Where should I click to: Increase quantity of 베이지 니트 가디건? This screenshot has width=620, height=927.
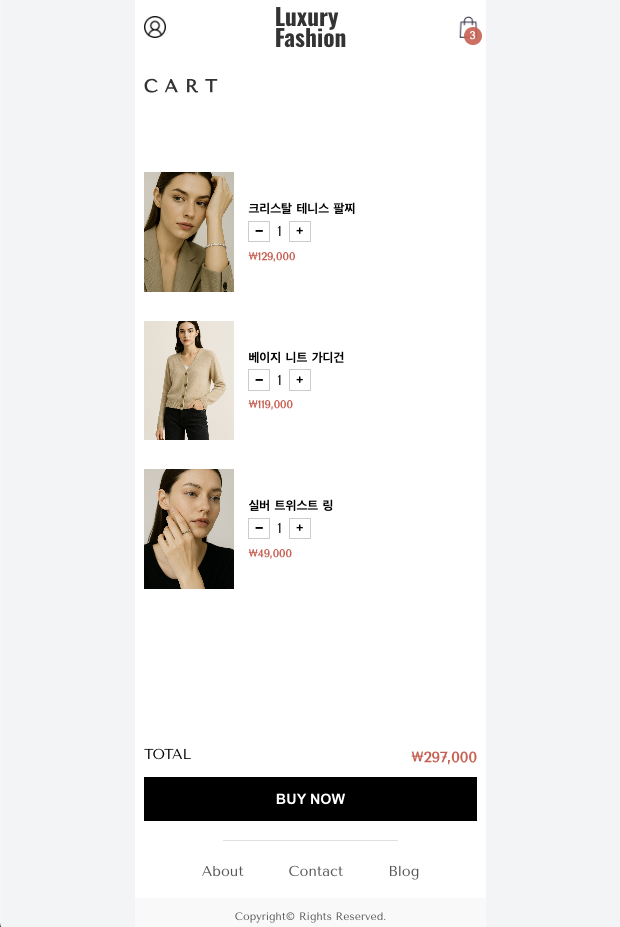(300, 380)
